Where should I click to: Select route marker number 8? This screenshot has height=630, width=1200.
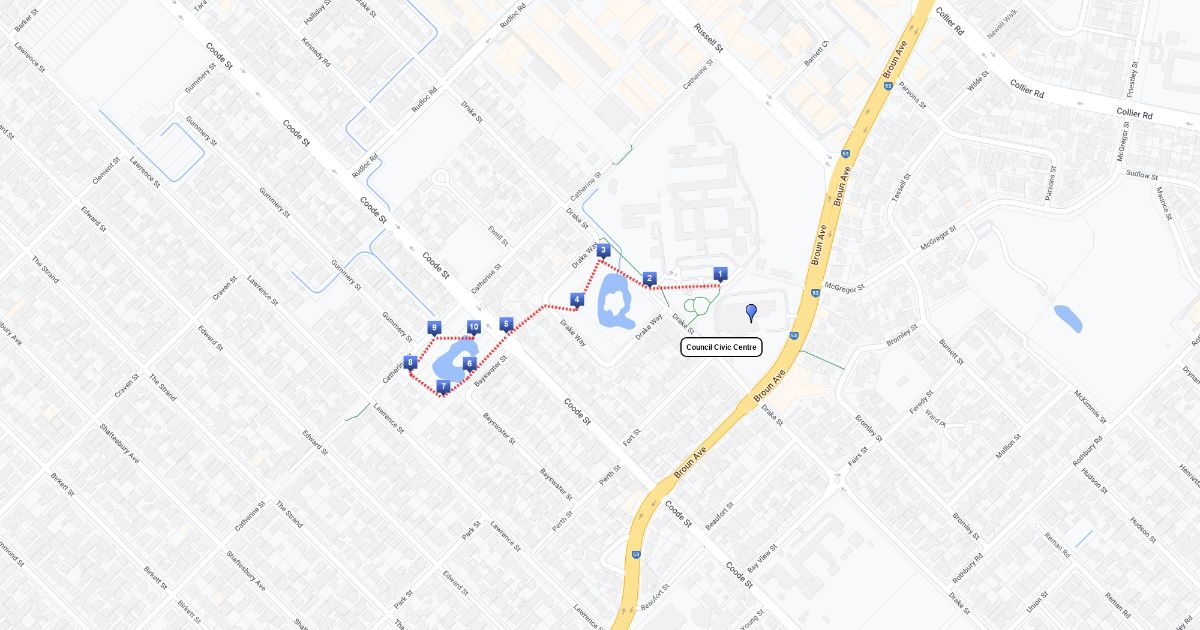point(410,363)
